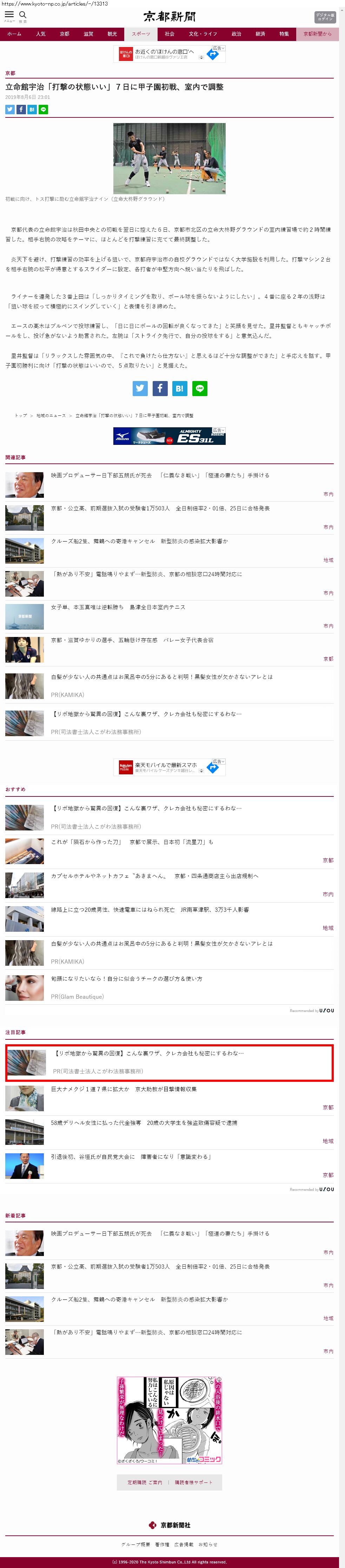Share article on Twitter below the date
The width and height of the screenshot is (345, 1568).
click(x=10, y=110)
